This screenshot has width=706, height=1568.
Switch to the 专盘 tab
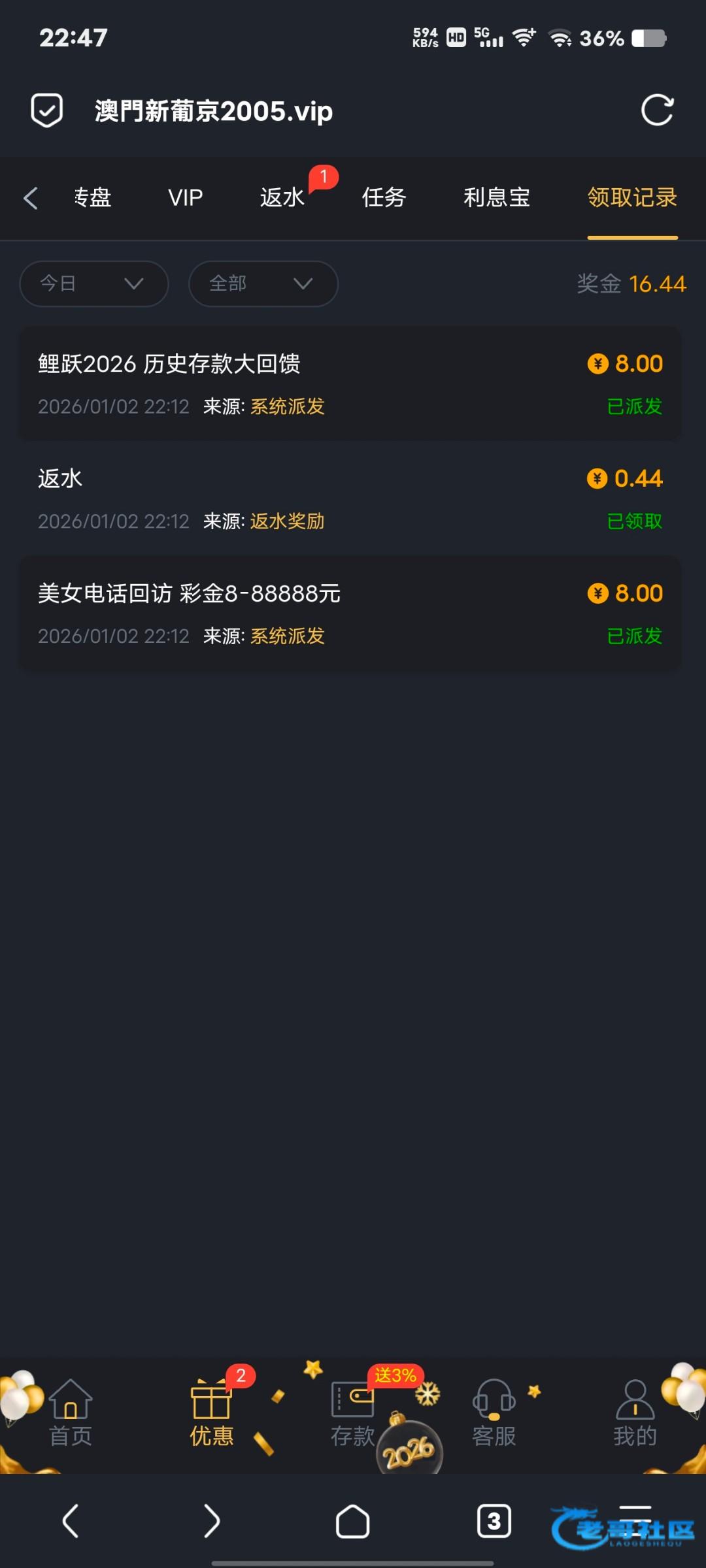pyautogui.click(x=92, y=197)
